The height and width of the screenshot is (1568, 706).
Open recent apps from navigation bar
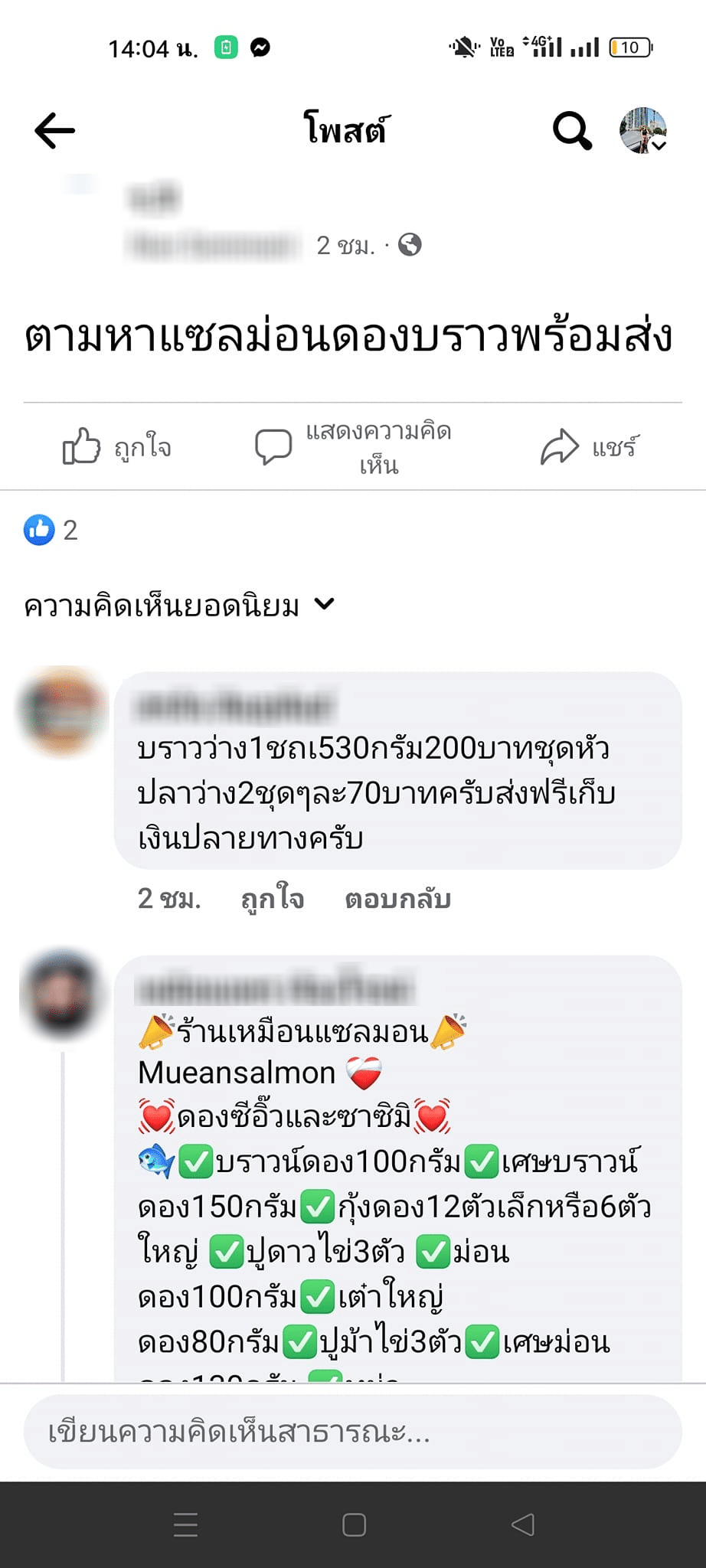tap(185, 1524)
